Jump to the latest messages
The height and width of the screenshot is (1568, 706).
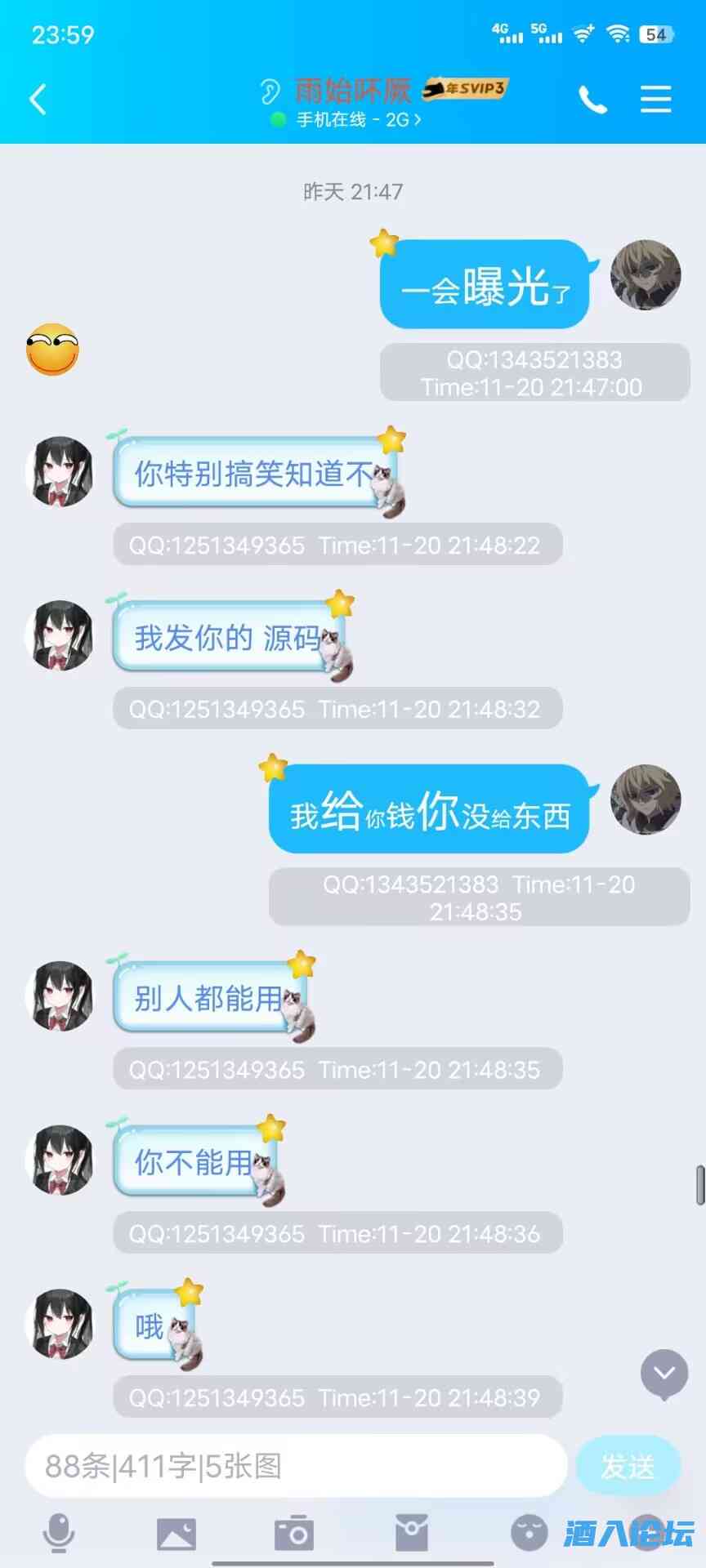[x=664, y=1374]
